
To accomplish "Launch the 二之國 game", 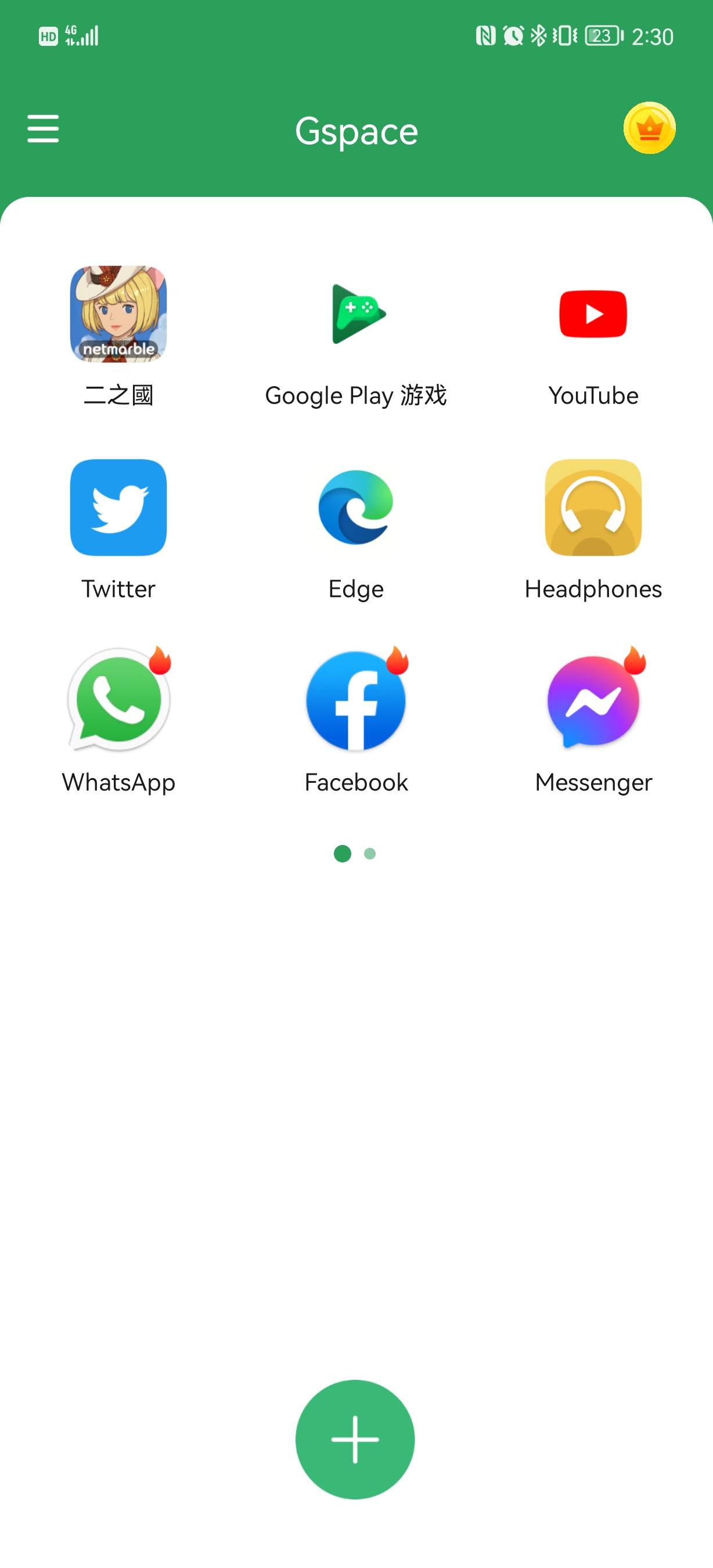I will click(x=118, y=314).
